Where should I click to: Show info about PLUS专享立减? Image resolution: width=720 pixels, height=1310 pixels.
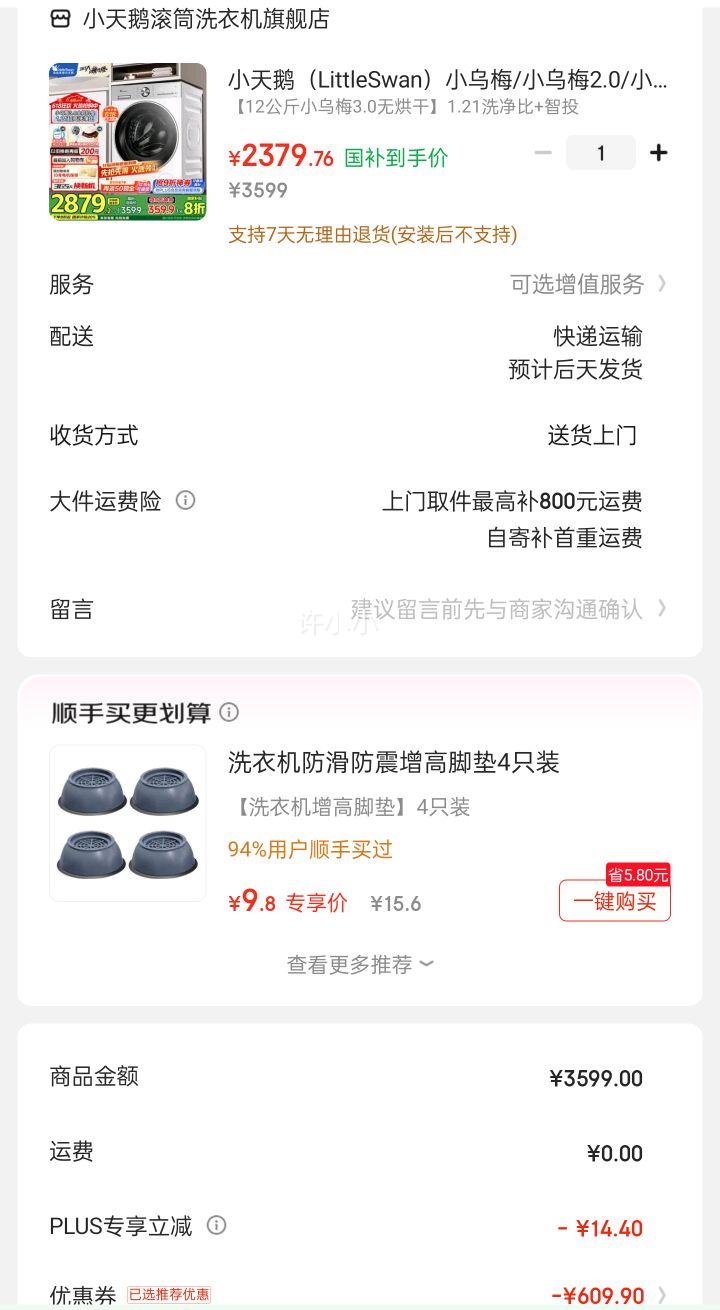216,1225
